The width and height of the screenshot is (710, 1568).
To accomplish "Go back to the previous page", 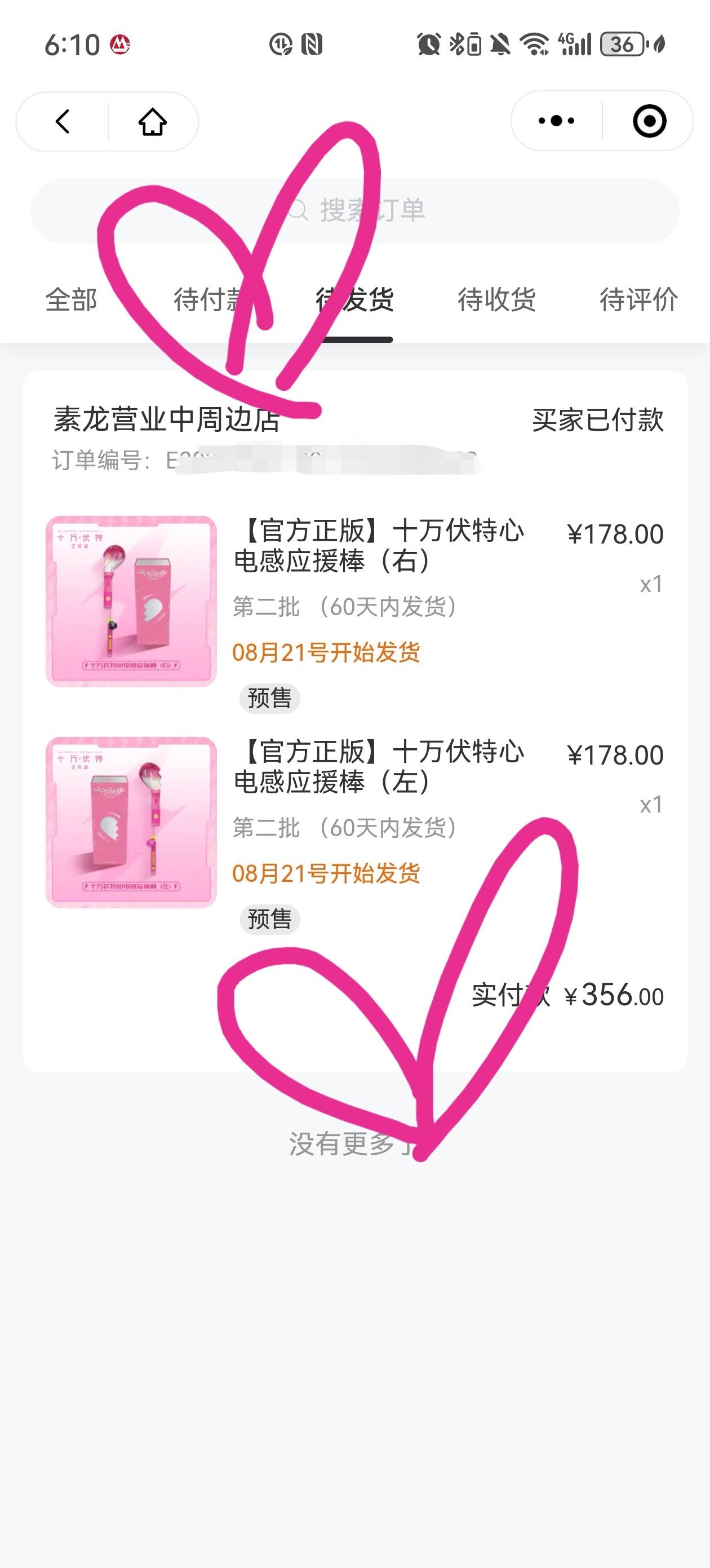I will [x=63, y=122].
